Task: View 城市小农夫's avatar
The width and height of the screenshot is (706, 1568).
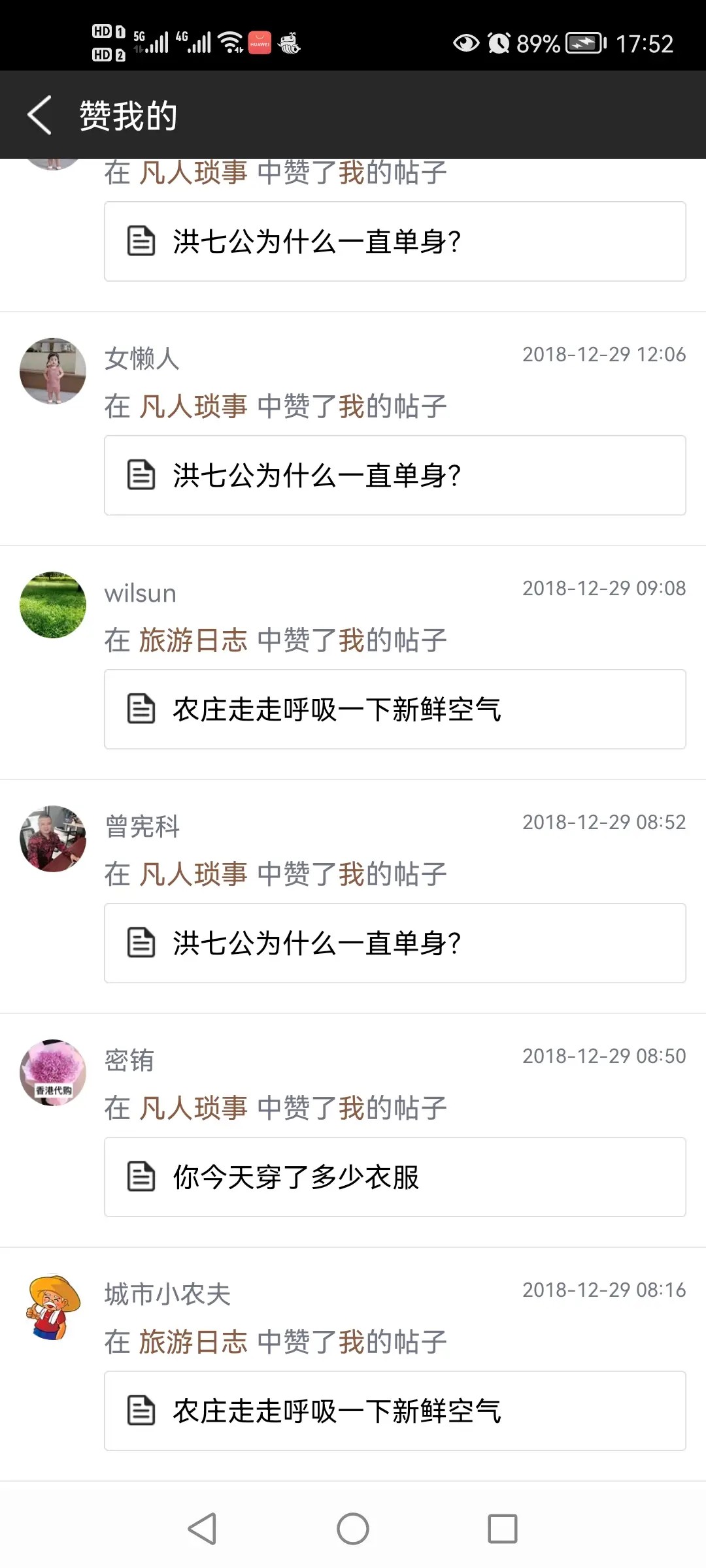Action: tap(53, 1306)
